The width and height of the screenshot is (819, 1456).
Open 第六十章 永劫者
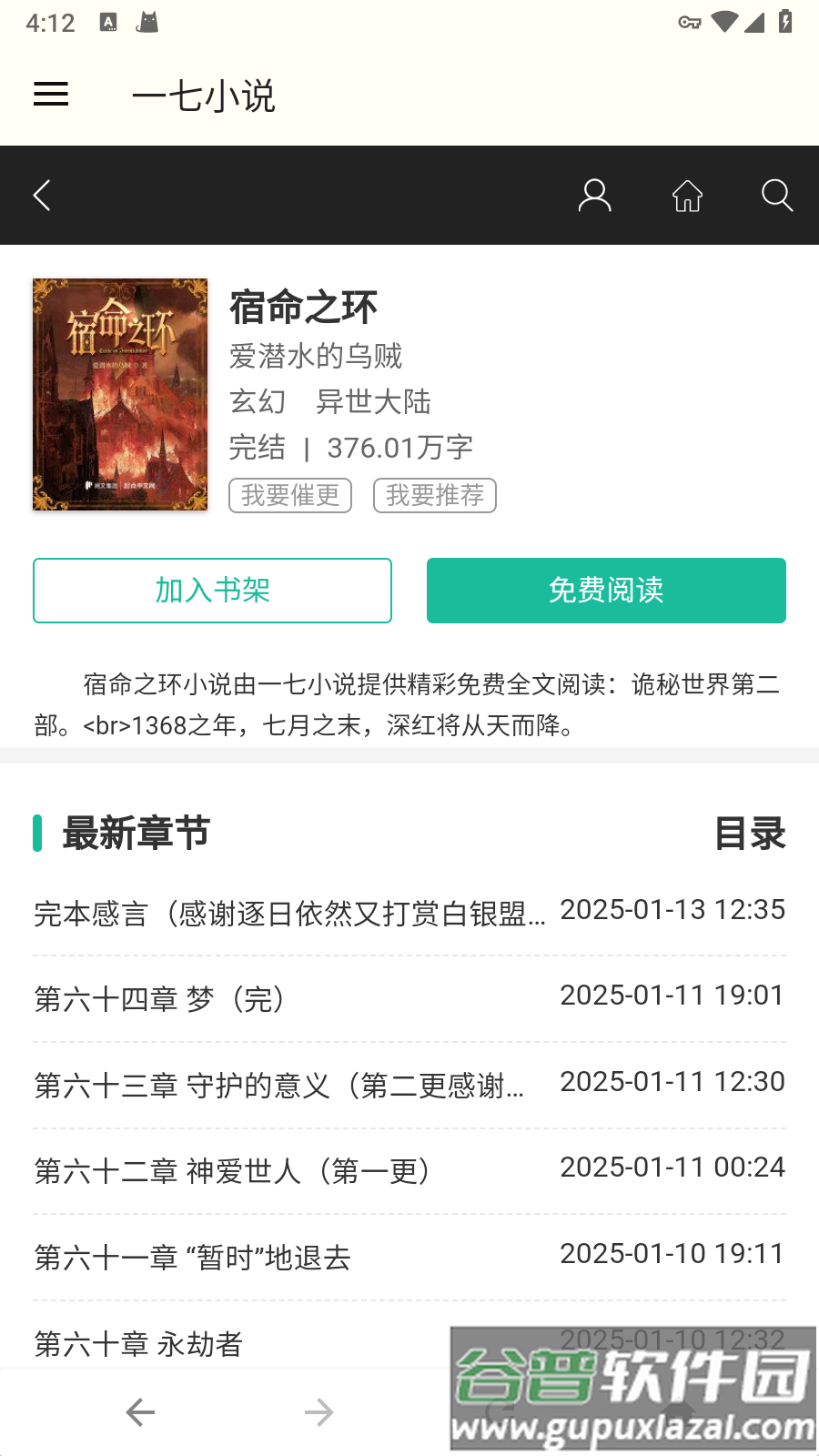tap(138, 1343)
